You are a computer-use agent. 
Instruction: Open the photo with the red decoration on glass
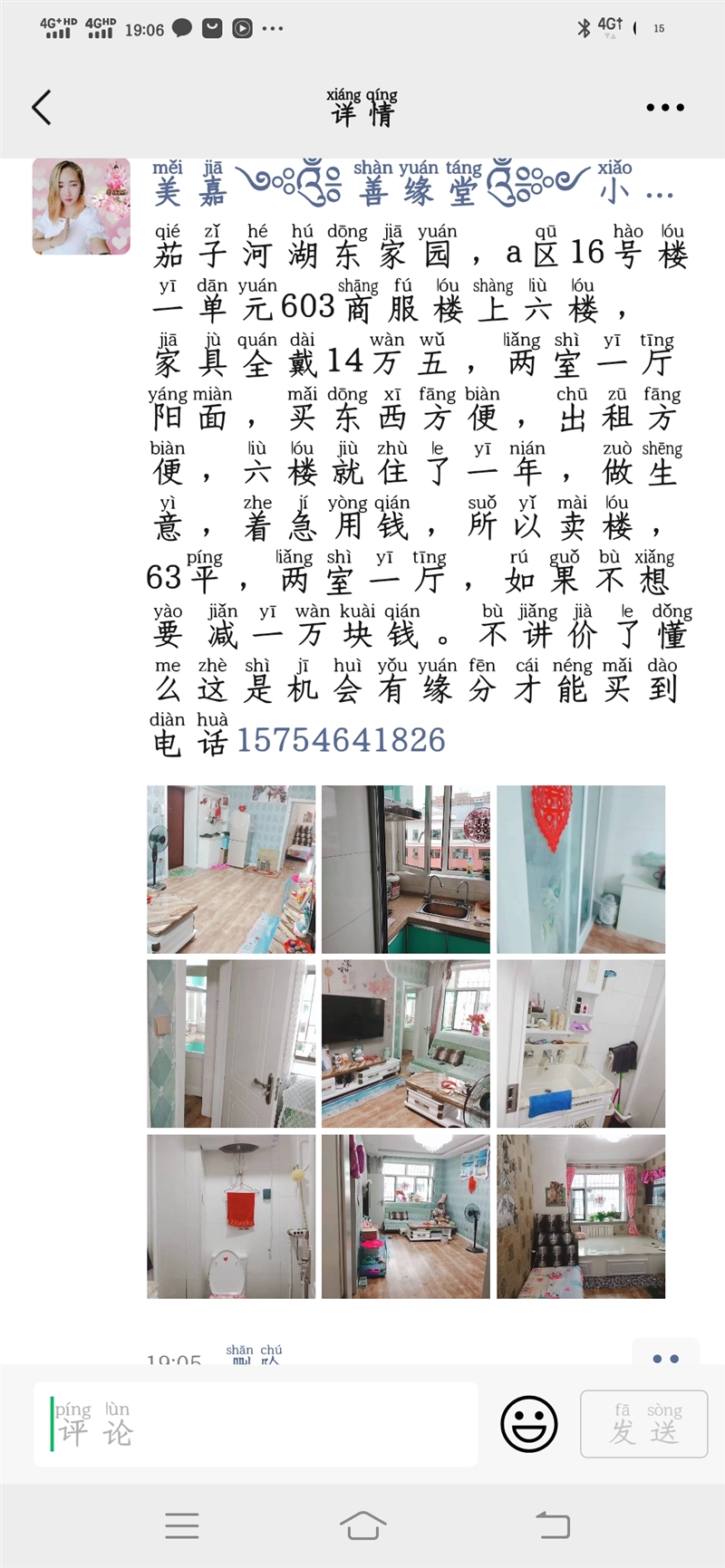[x=581, y=869]
